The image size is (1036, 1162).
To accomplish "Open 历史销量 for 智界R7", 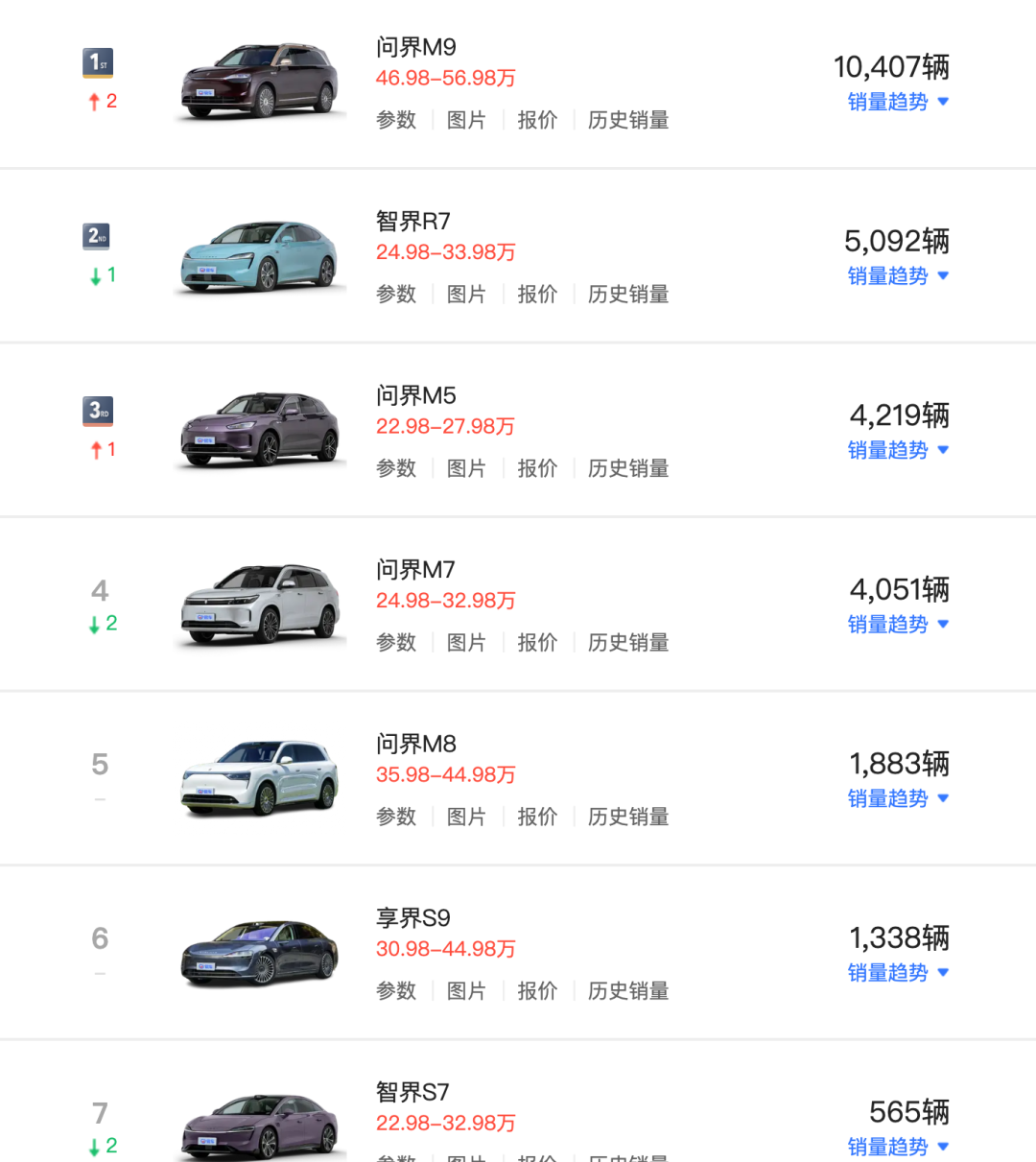I will tap(628, 295).
